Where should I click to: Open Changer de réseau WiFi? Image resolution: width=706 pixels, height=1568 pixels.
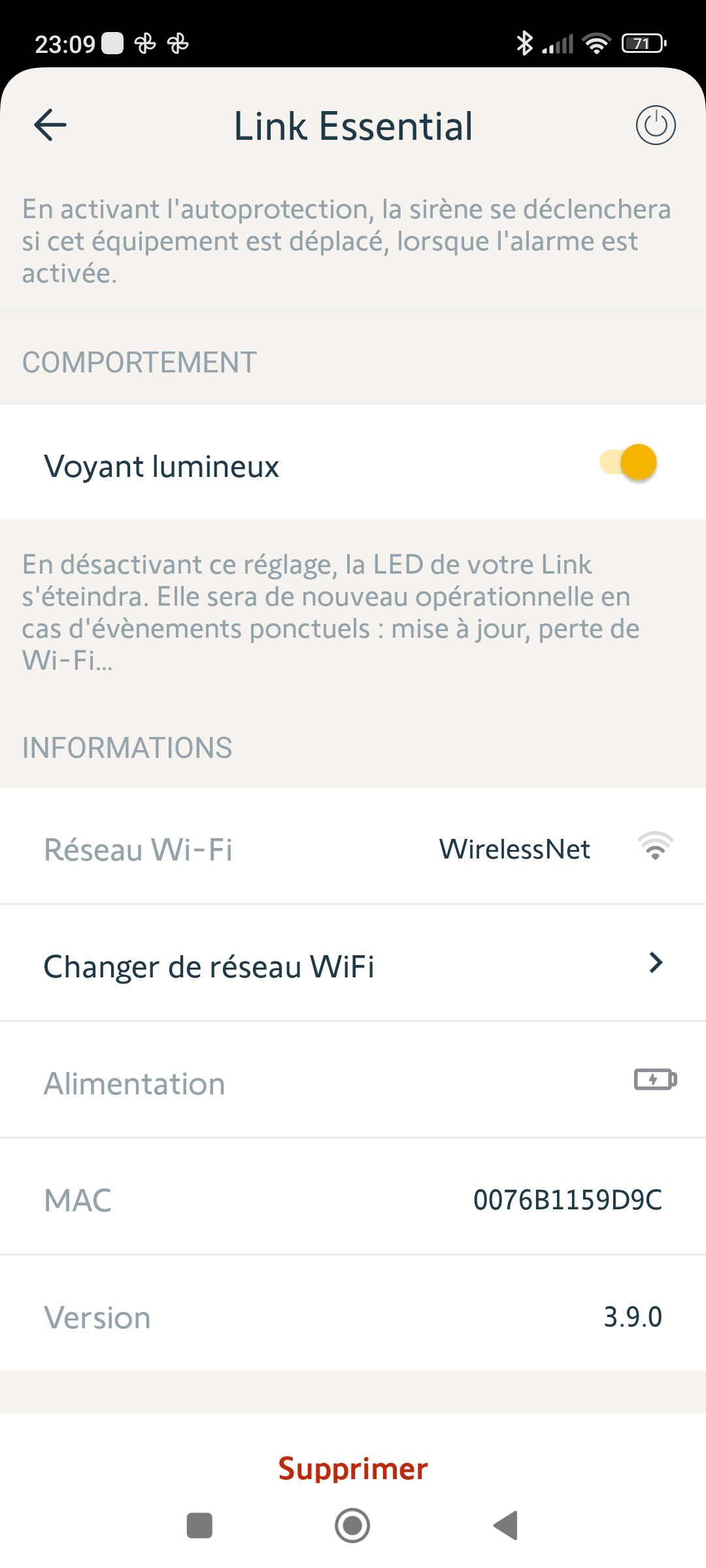pos(353,965)
